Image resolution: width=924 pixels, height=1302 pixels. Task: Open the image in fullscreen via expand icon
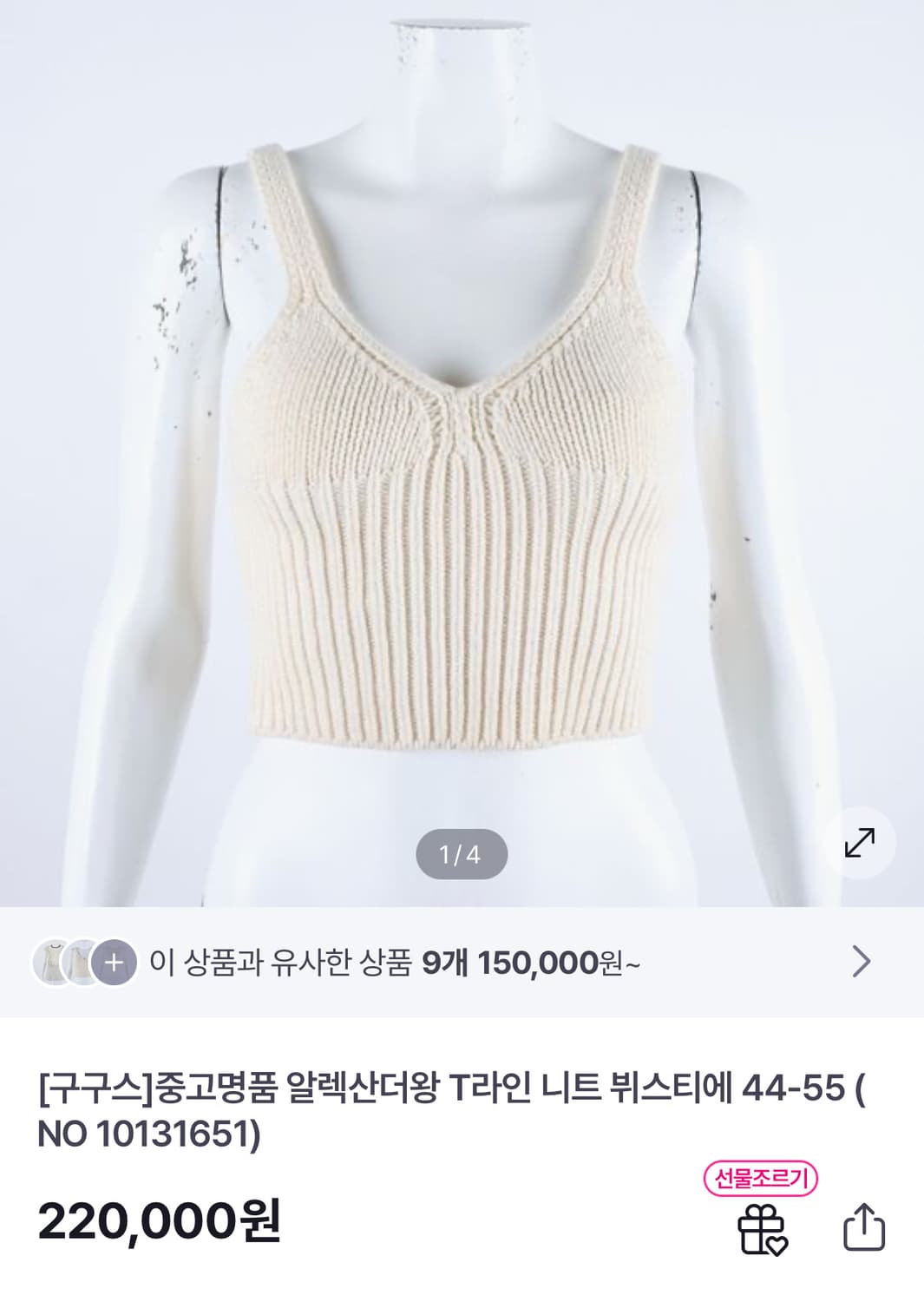pos(861,844)
